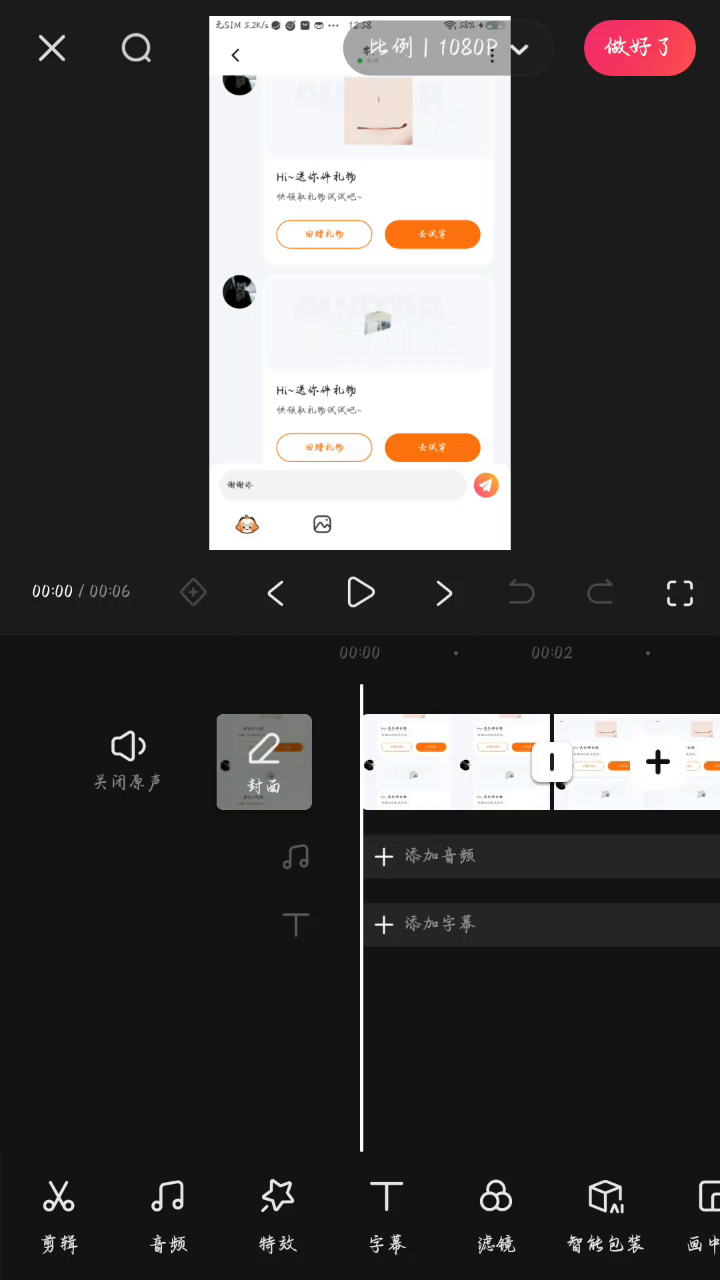Image resolution: width=720 pixels, height=1280 pixels.
Task: Tap the 做好了 done button
Action: pyautogui.click(x=639, y=48)
